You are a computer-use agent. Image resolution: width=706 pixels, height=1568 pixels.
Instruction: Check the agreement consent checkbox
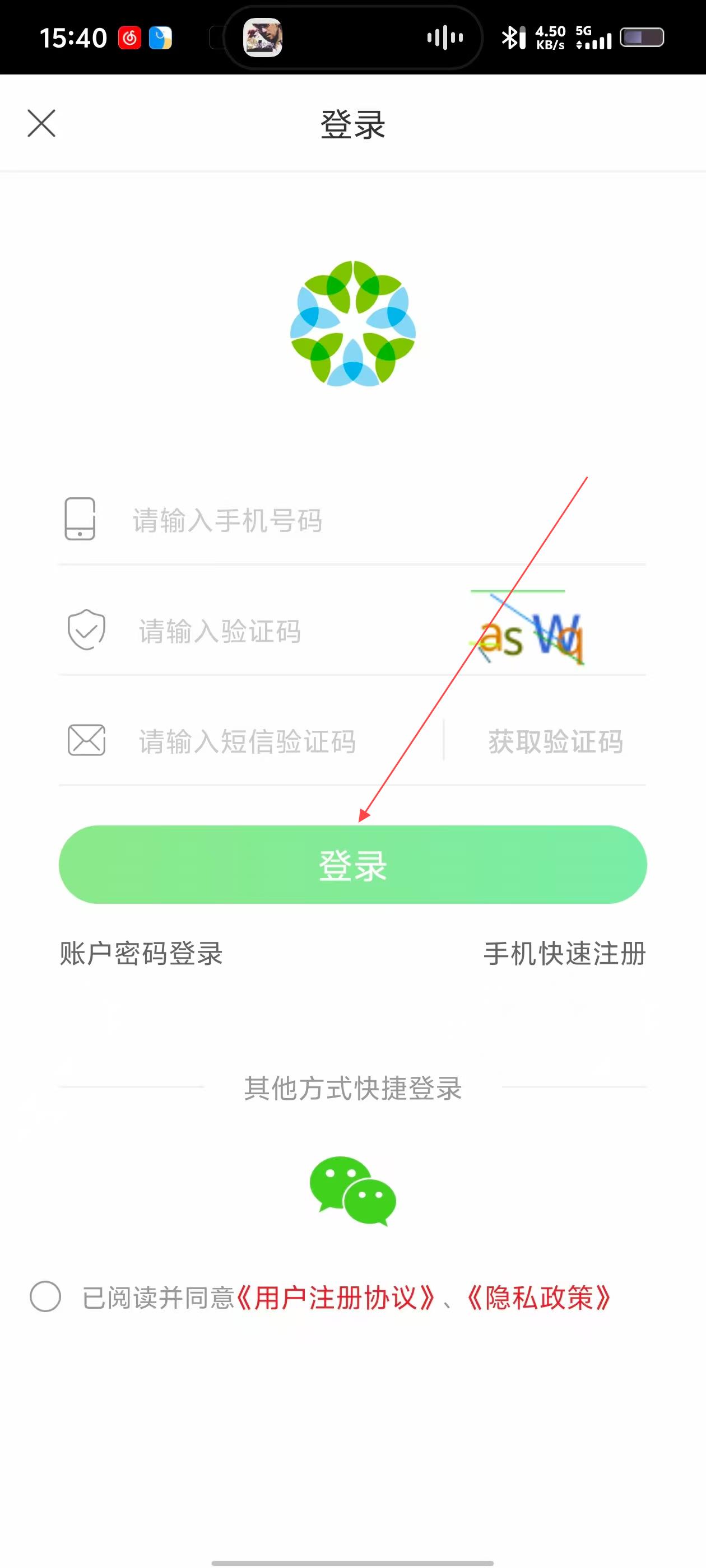46,1296
